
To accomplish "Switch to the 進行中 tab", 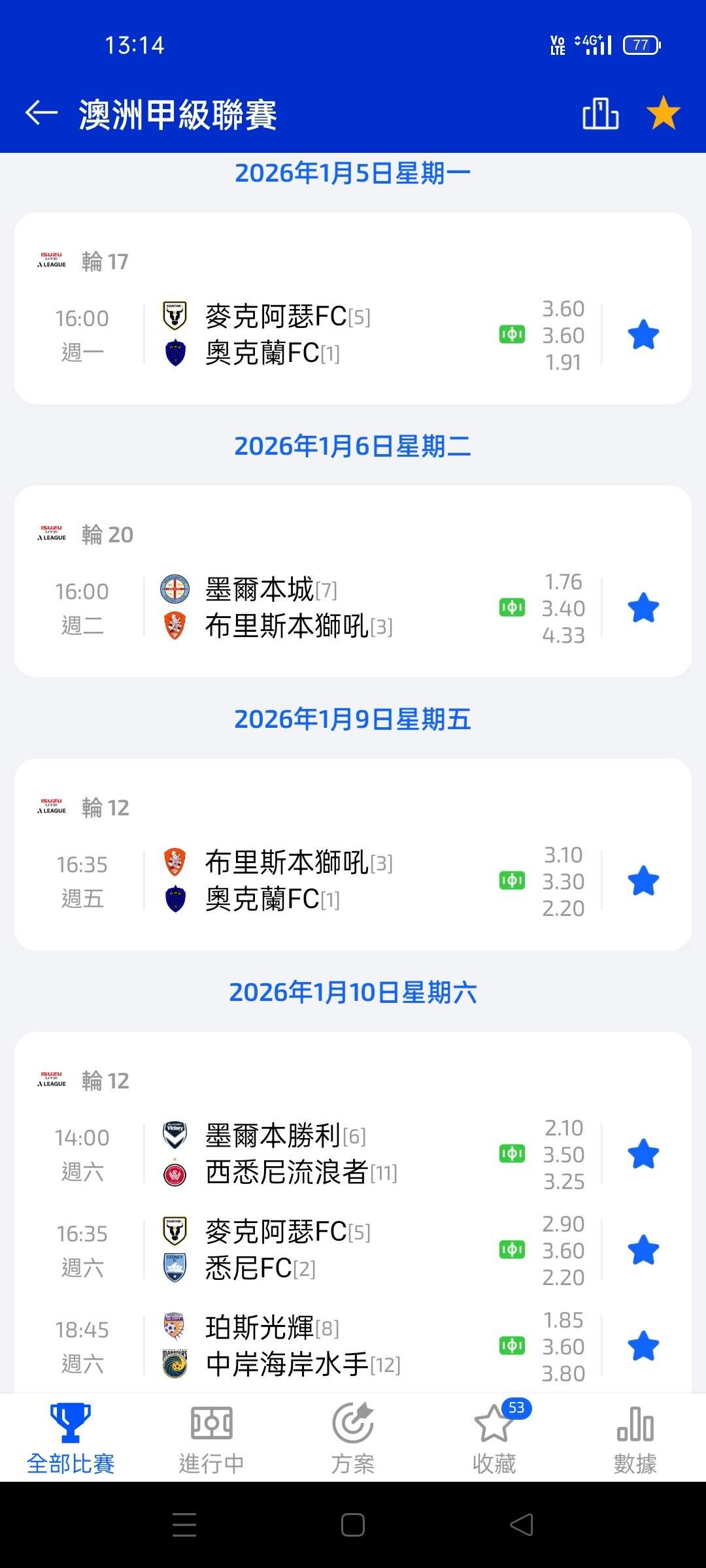I will 211,1439.
